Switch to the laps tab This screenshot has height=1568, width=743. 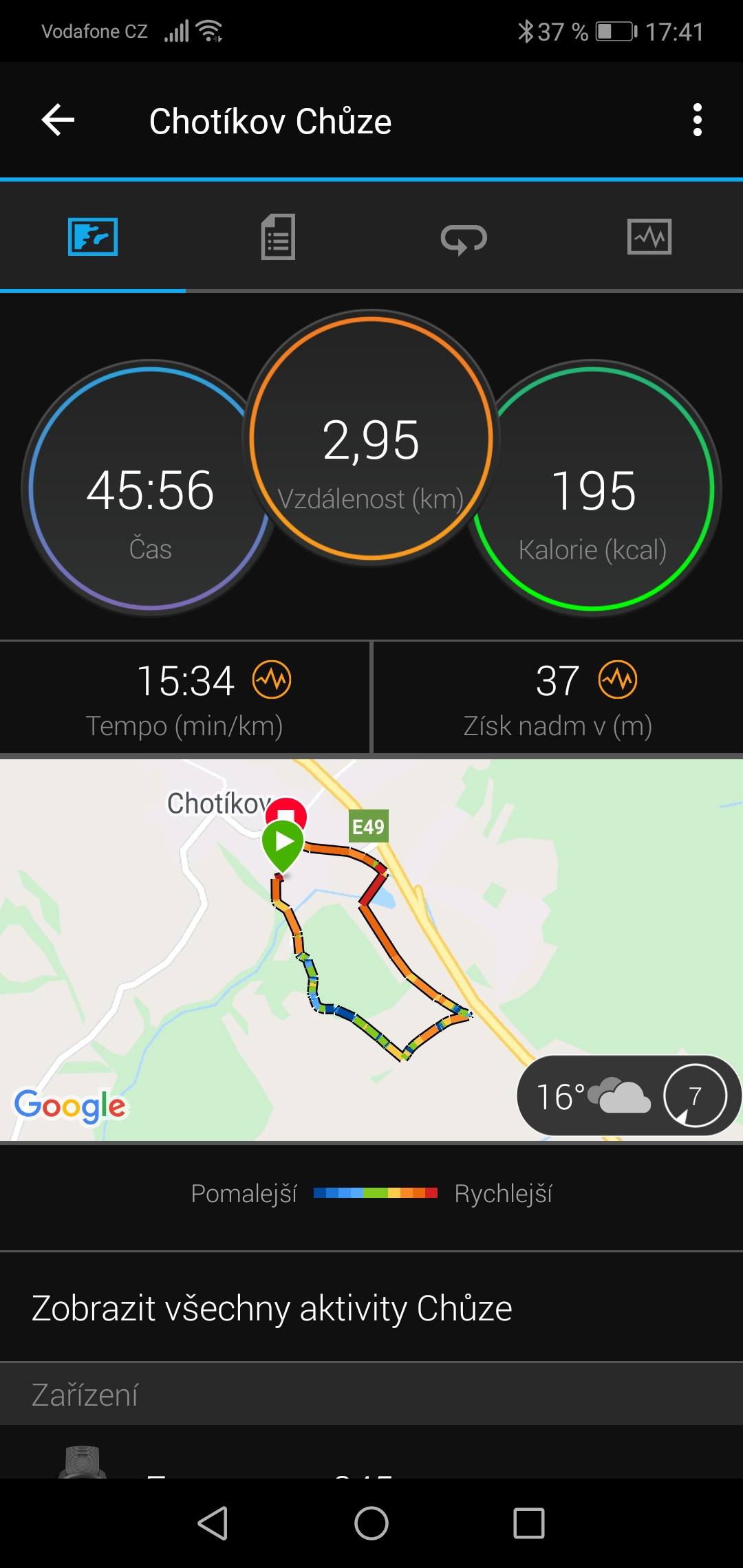(x=464, y=237)
